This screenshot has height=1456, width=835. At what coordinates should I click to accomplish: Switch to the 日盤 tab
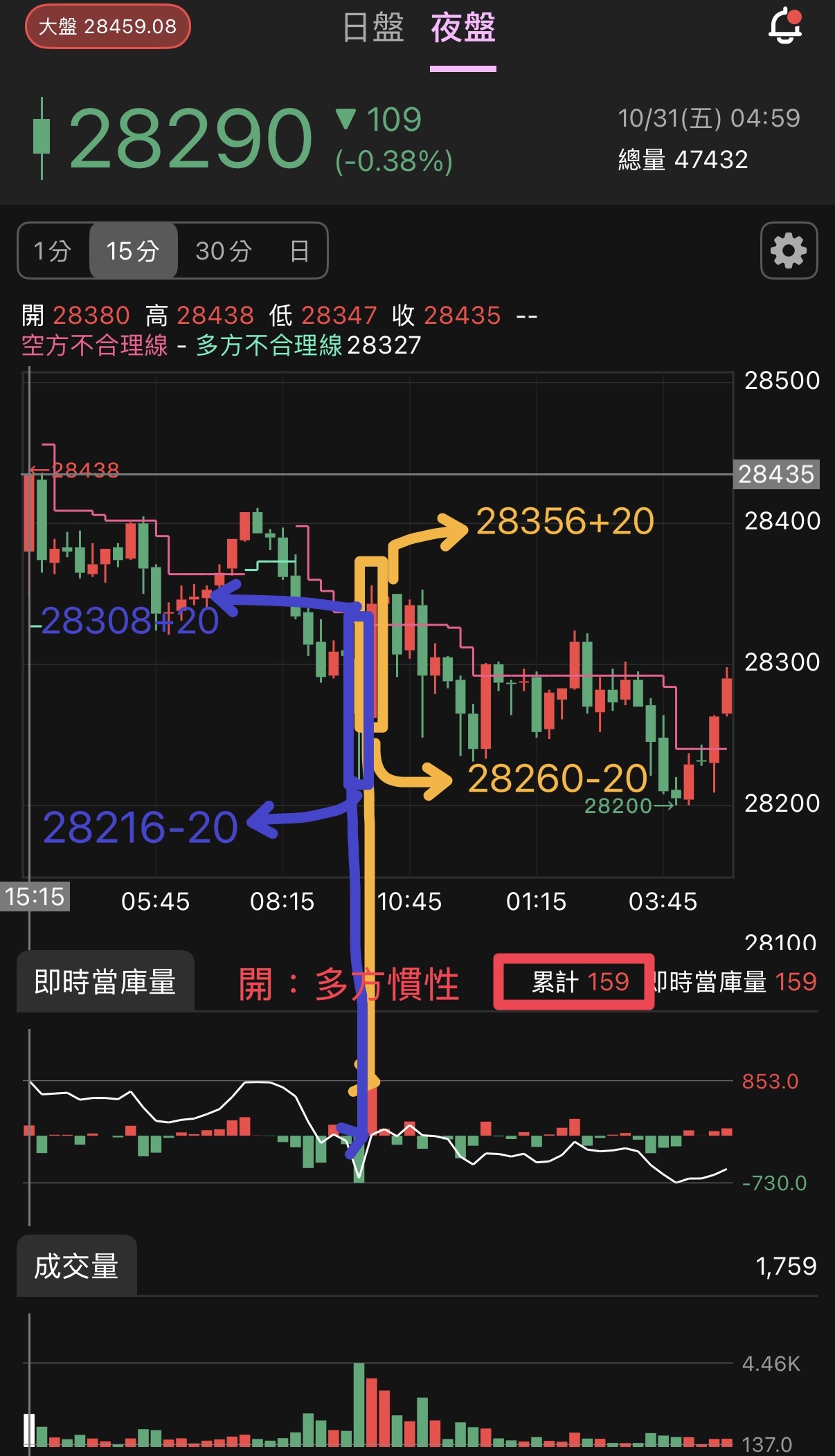pyautogui.click(x=373, y=28)
